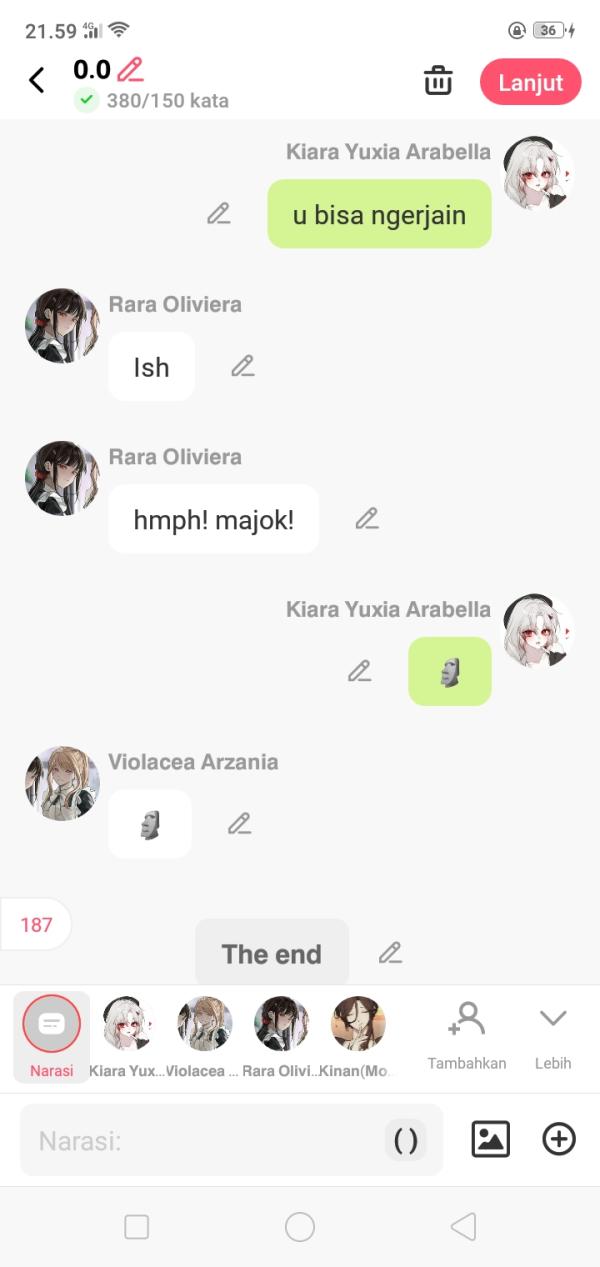Insert an image with picture icon
This screenshot has height=1267, width=600.
pyautogui.click(x=490, y=1139)
